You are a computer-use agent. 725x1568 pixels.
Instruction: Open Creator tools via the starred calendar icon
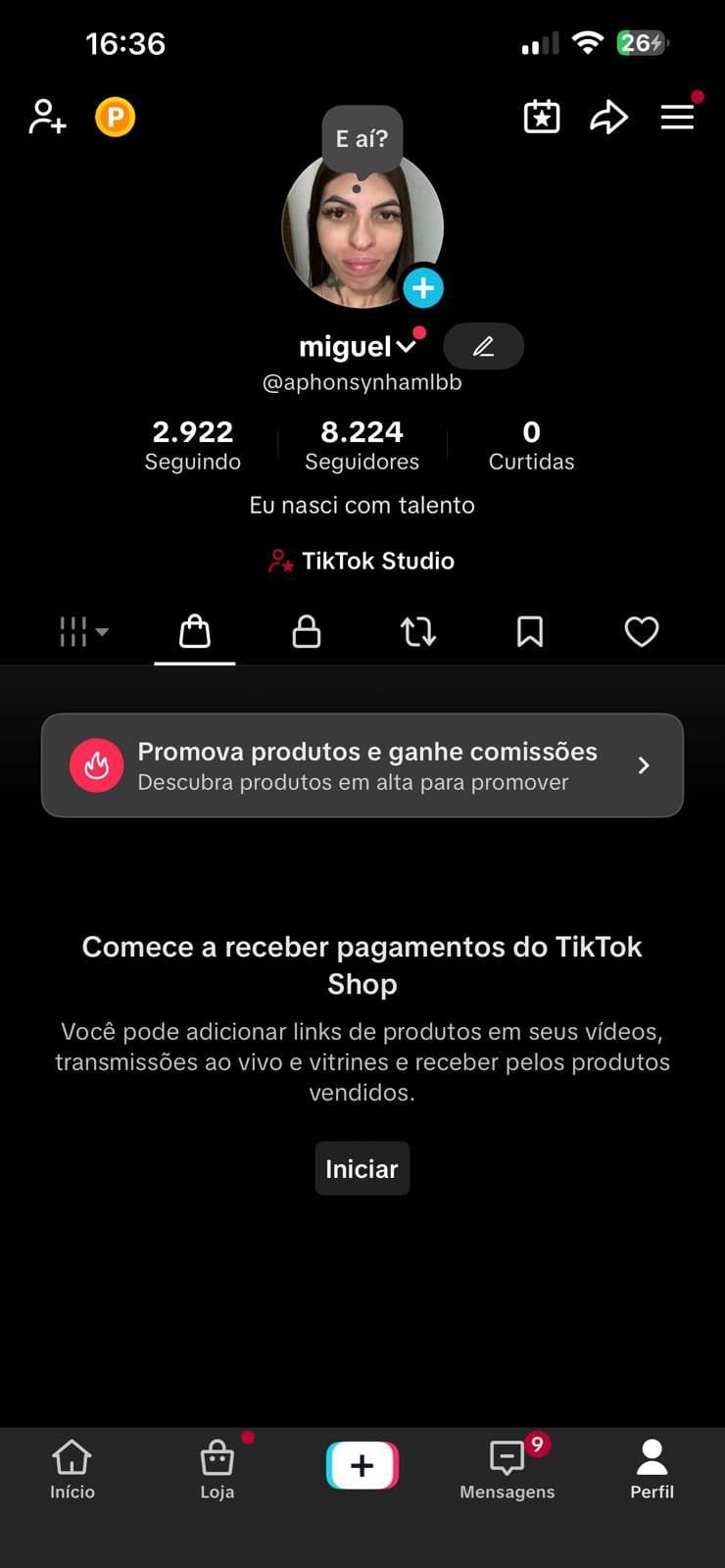(x=541, y=117)
